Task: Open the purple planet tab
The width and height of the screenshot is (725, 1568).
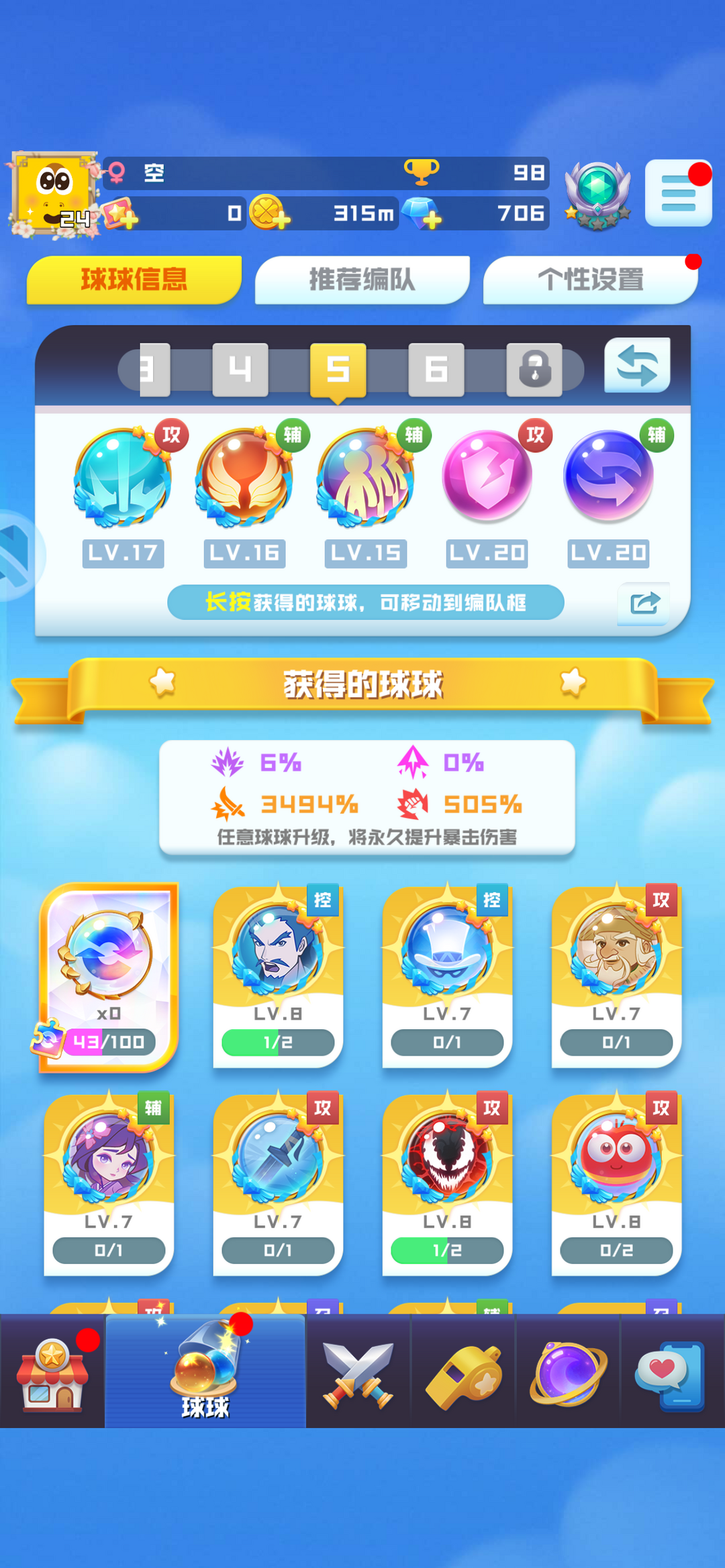Action: click(x=568, y=1373)
